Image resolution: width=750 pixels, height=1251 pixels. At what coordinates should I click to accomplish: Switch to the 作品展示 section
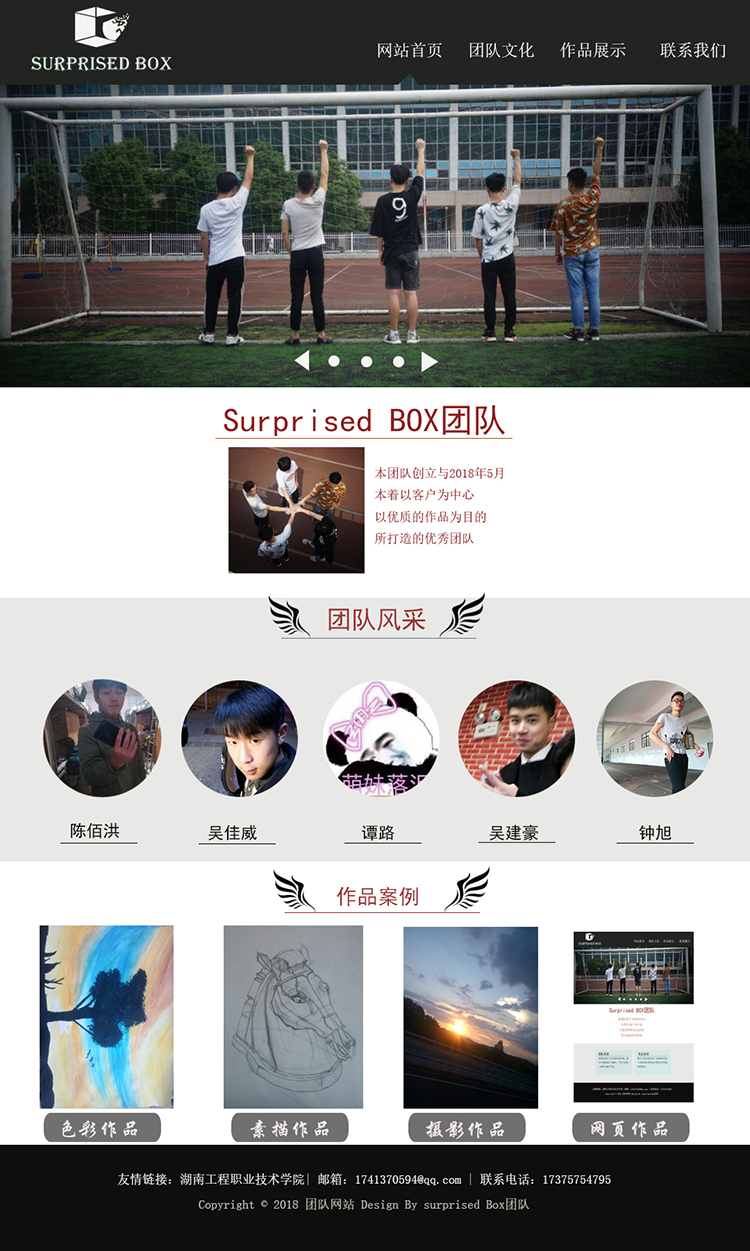click(x=592, y=50)
